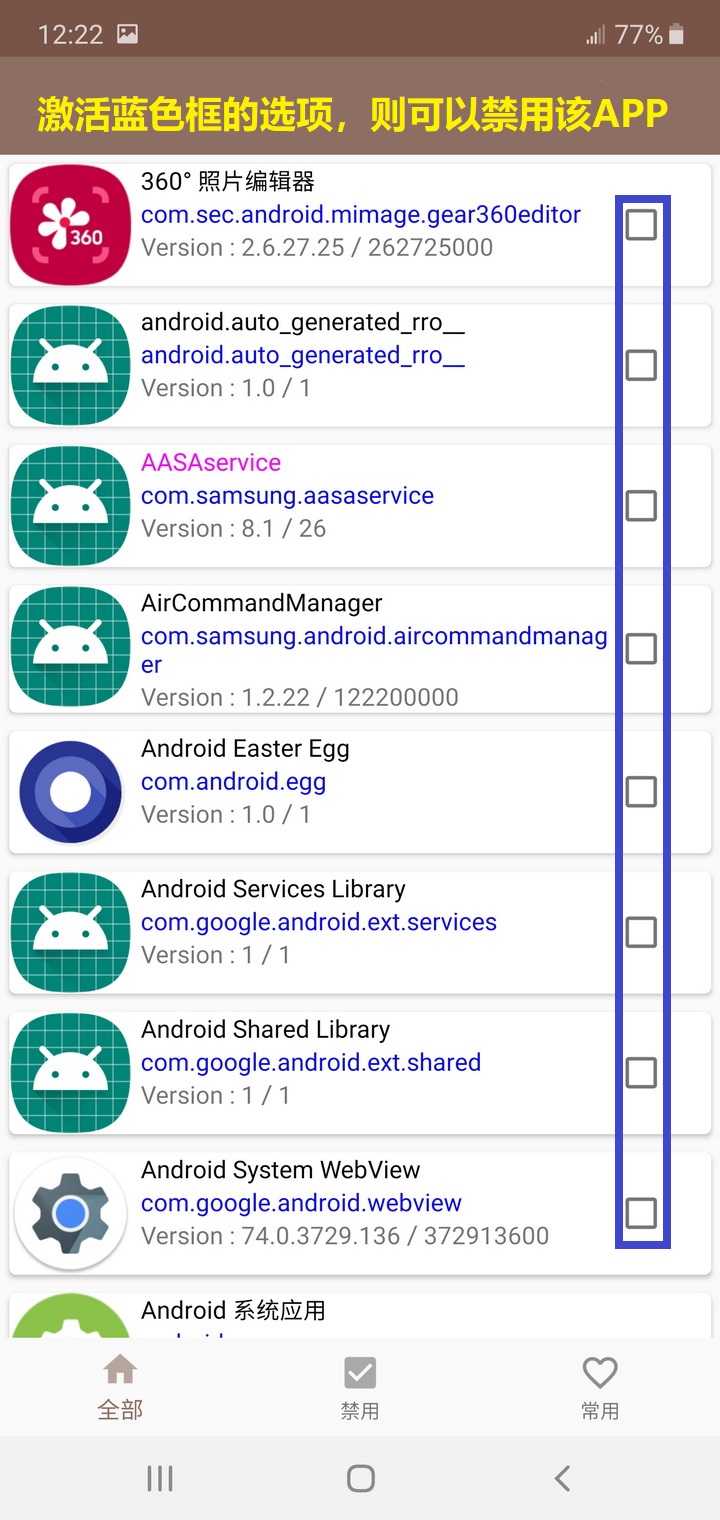Open the Android 系统应用 row

tap(360, 1315)
